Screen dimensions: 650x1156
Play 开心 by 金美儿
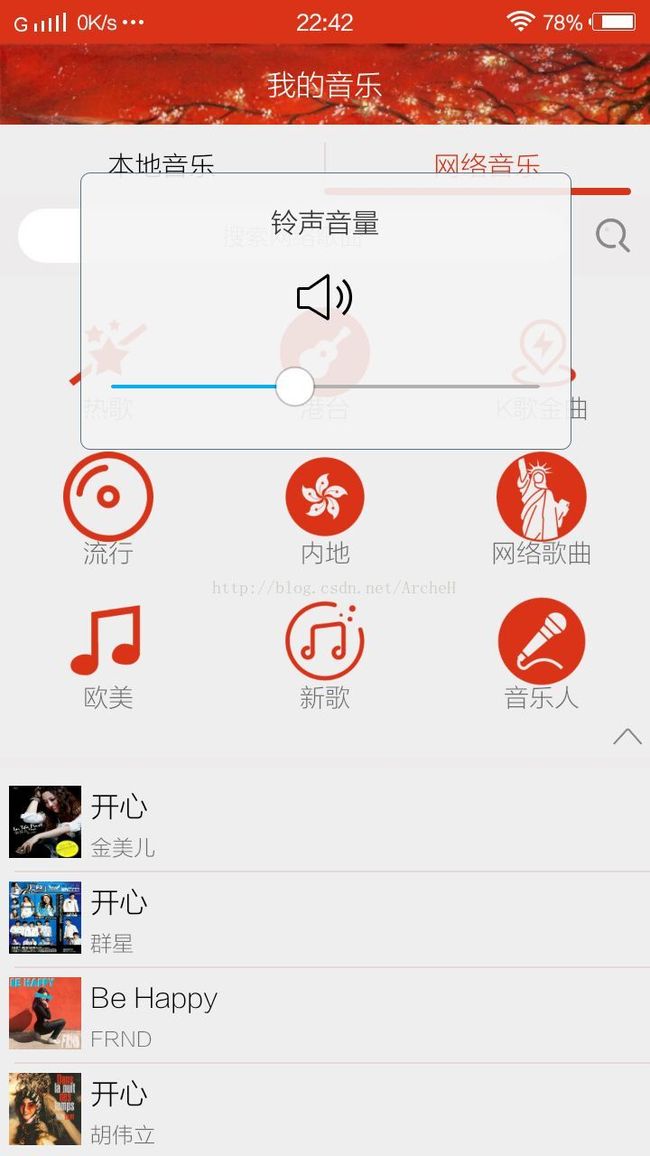[325, 822]
